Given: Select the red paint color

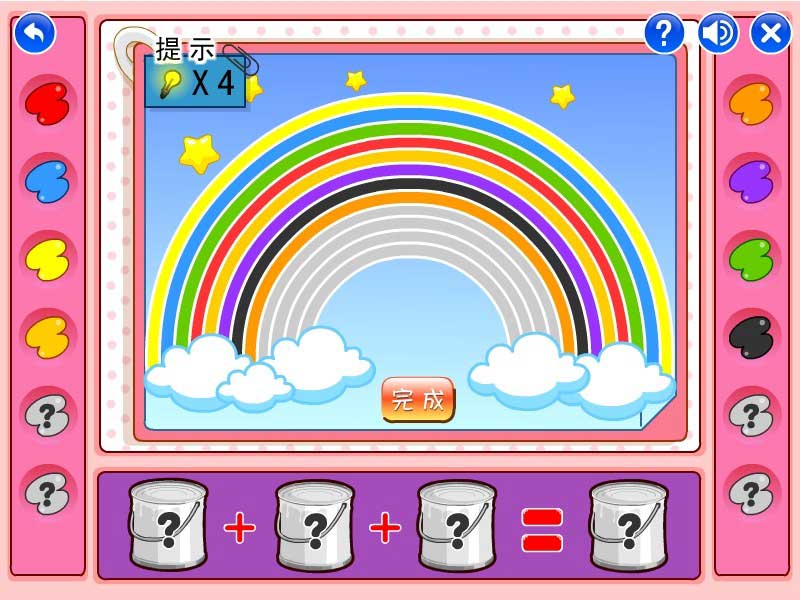Looking at the screenshot, I should pyautogui.click(x=47, y=101).
